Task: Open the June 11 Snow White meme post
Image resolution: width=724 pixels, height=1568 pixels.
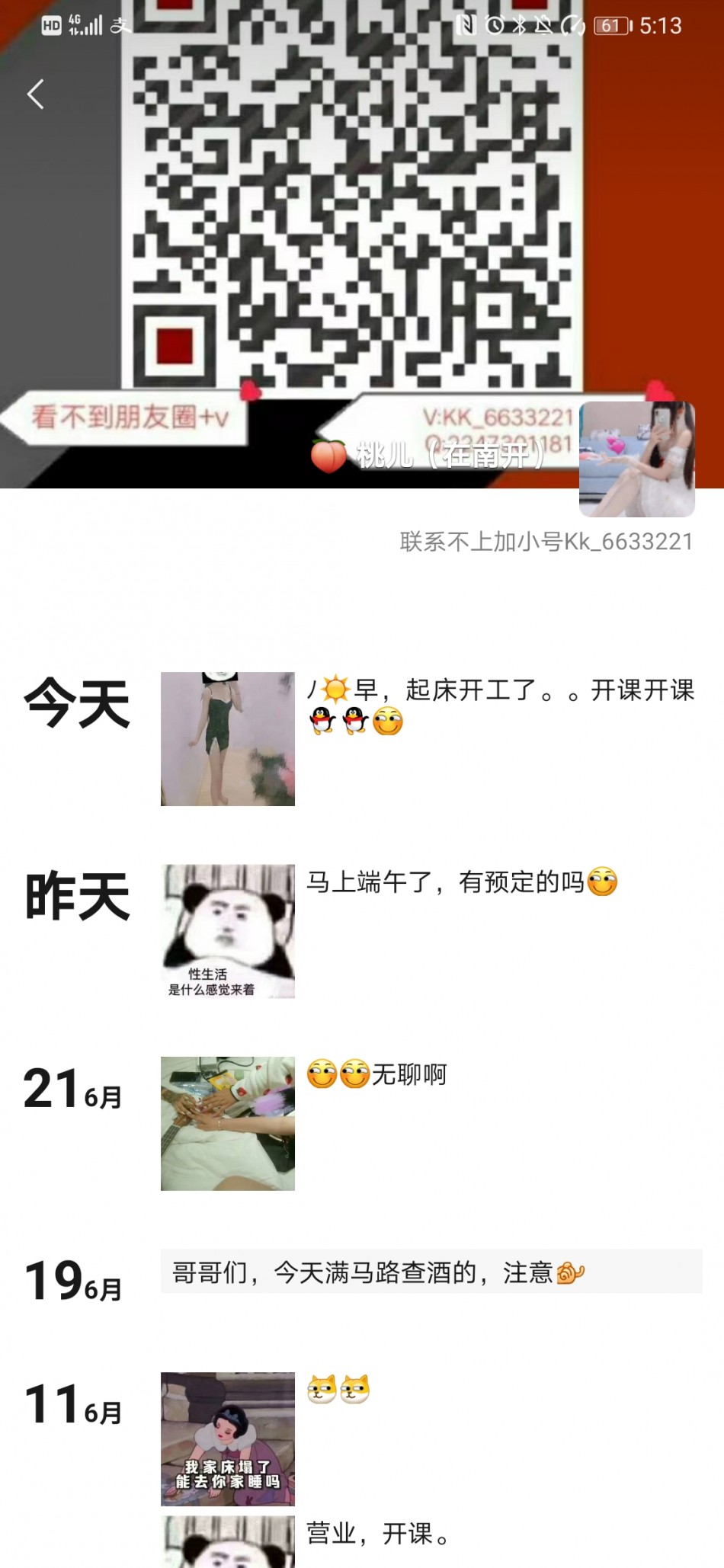Action: 227,1438
